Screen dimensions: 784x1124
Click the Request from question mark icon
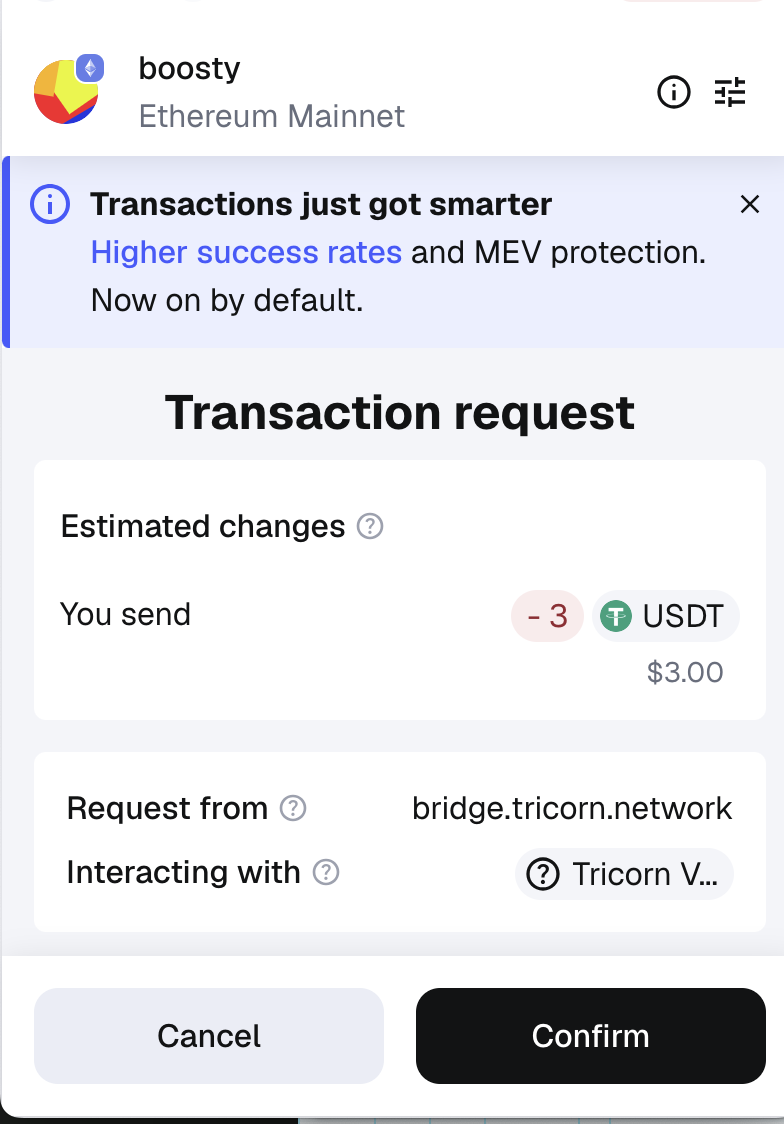coord(293,809)
